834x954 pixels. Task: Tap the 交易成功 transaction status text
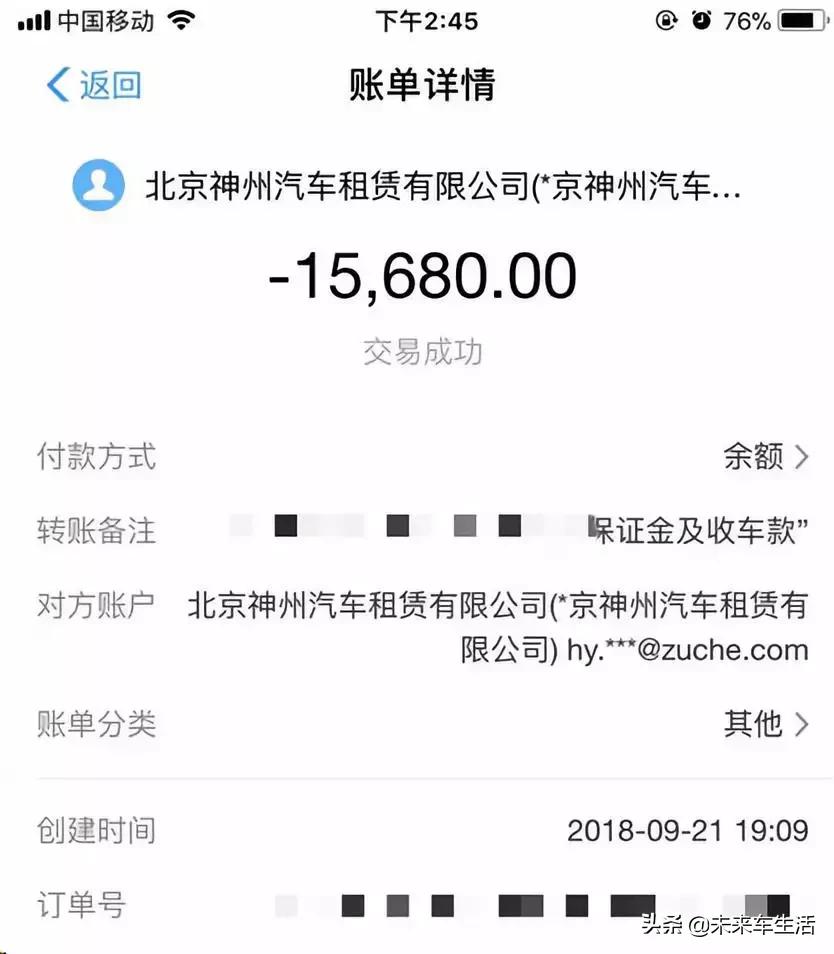[x=422, y=351]
